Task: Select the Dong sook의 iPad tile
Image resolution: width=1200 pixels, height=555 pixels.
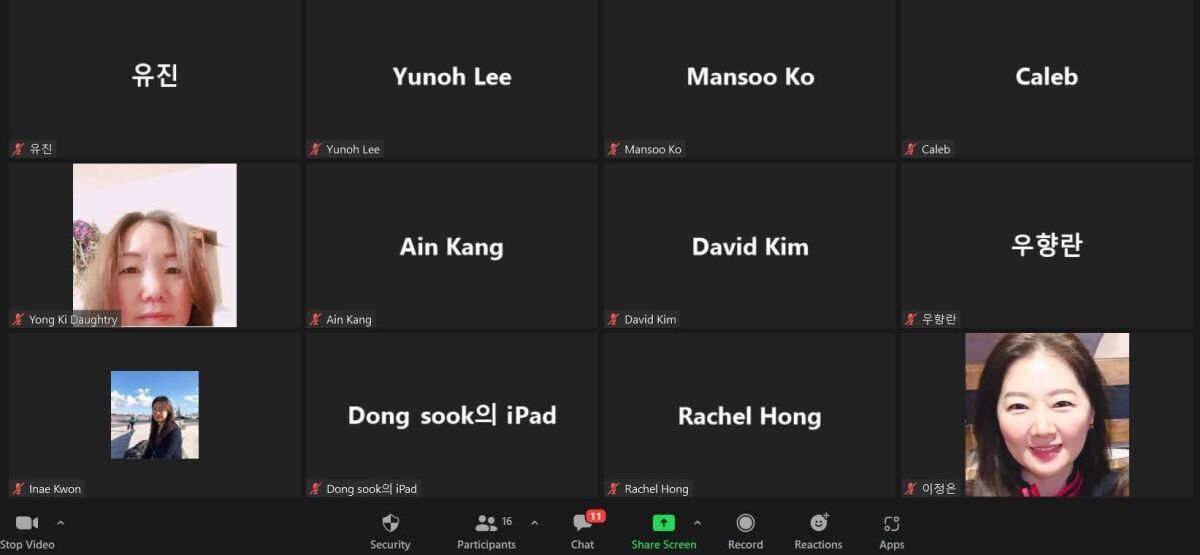Action: pyautogui.click(x=451, y=416)
